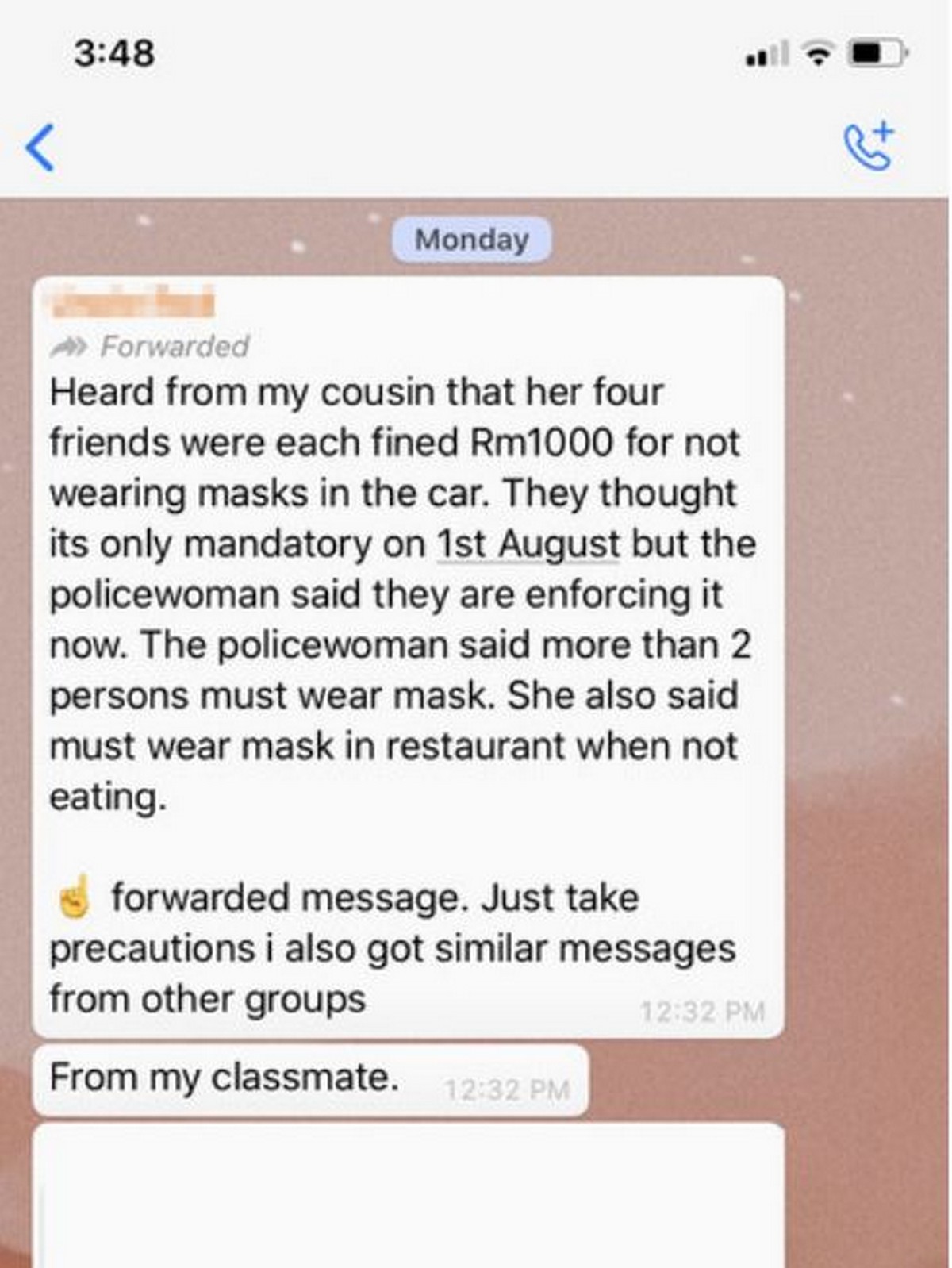Image resolution: width=952 pixels, height=1268 pixels.
Task: Open the underlined 1st August date link
Action: pyautogui.click(x=528, y=544)
